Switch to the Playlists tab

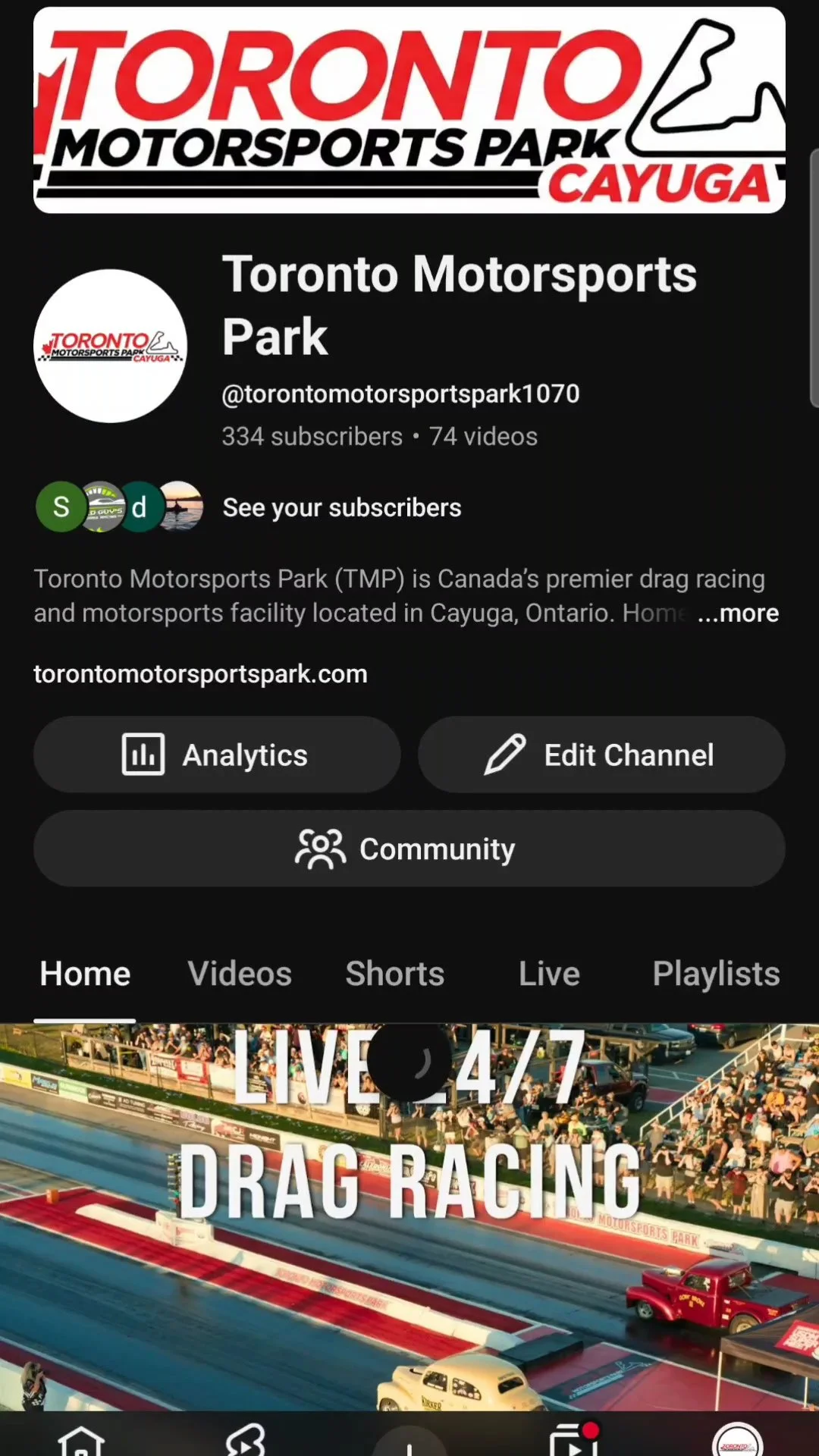716,974
